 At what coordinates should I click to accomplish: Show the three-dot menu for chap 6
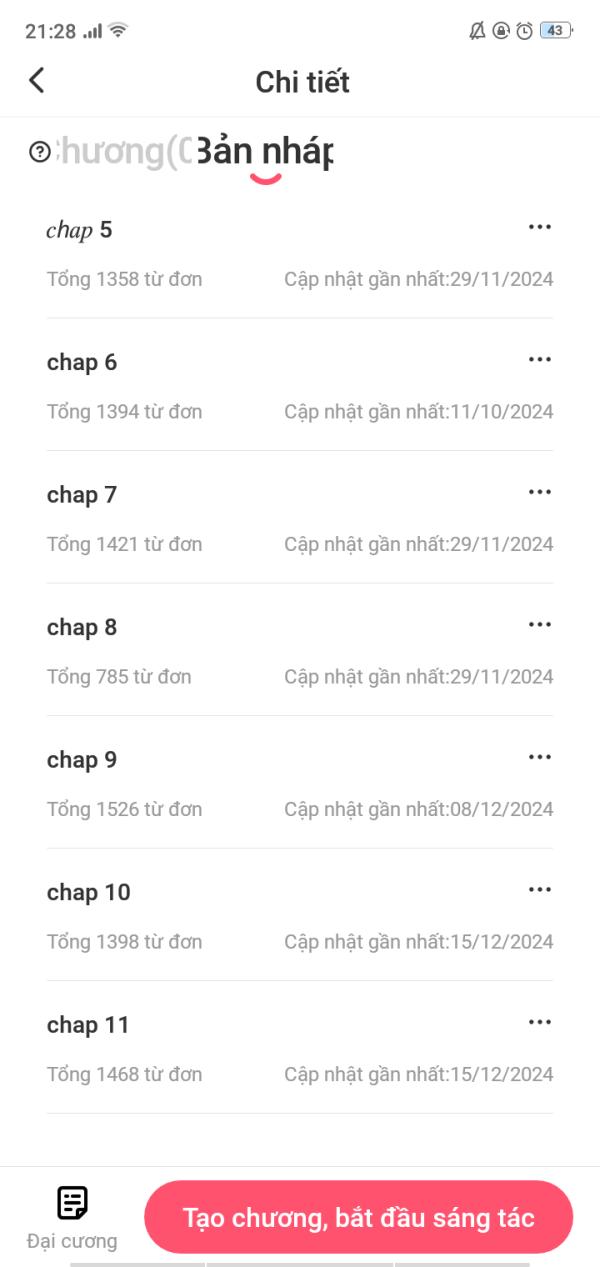click(539, 360)
